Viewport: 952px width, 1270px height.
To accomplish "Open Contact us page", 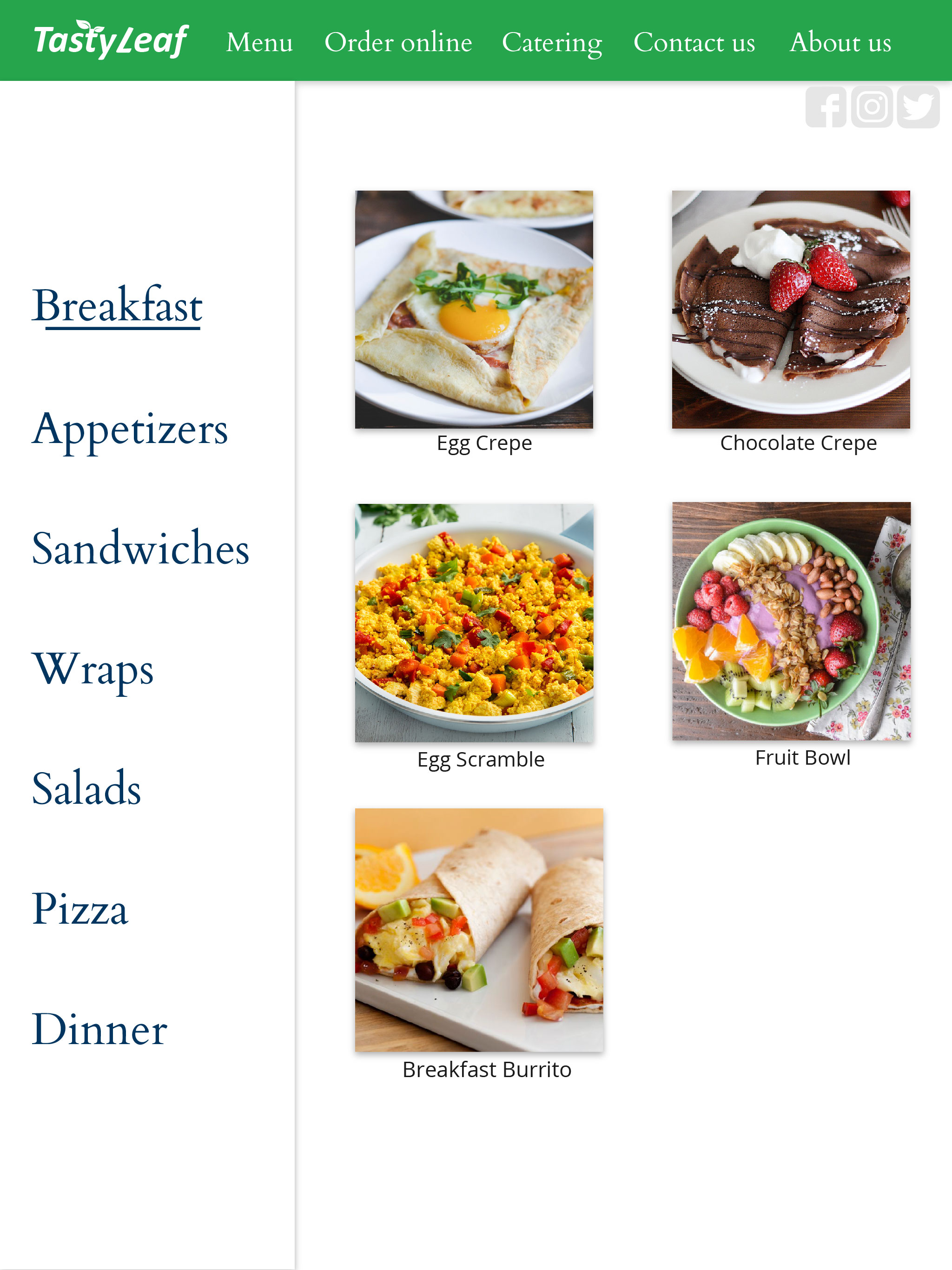I will click(x=694, y=42).
